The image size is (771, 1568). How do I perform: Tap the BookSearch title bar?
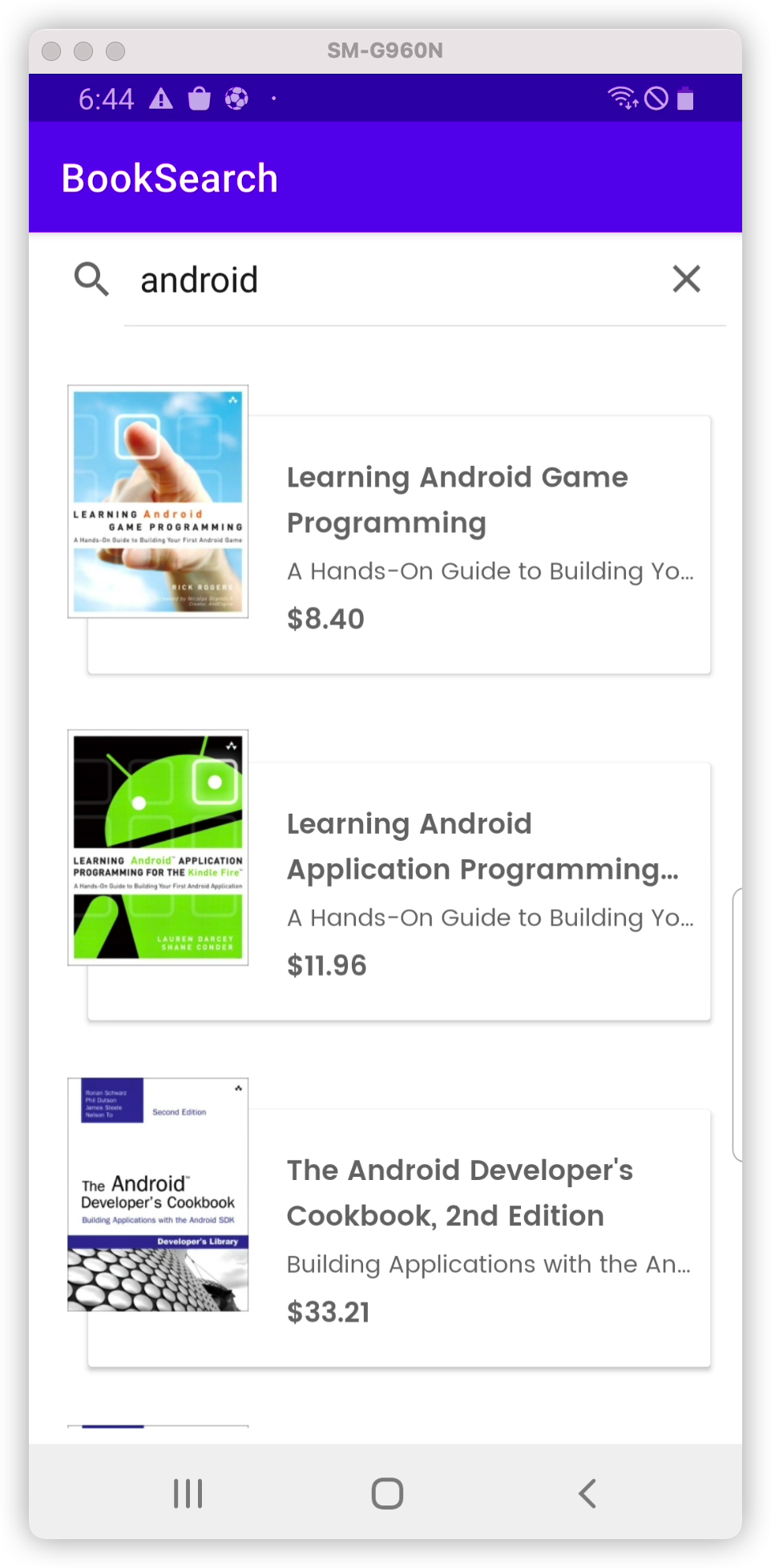(x=169, y=176)
